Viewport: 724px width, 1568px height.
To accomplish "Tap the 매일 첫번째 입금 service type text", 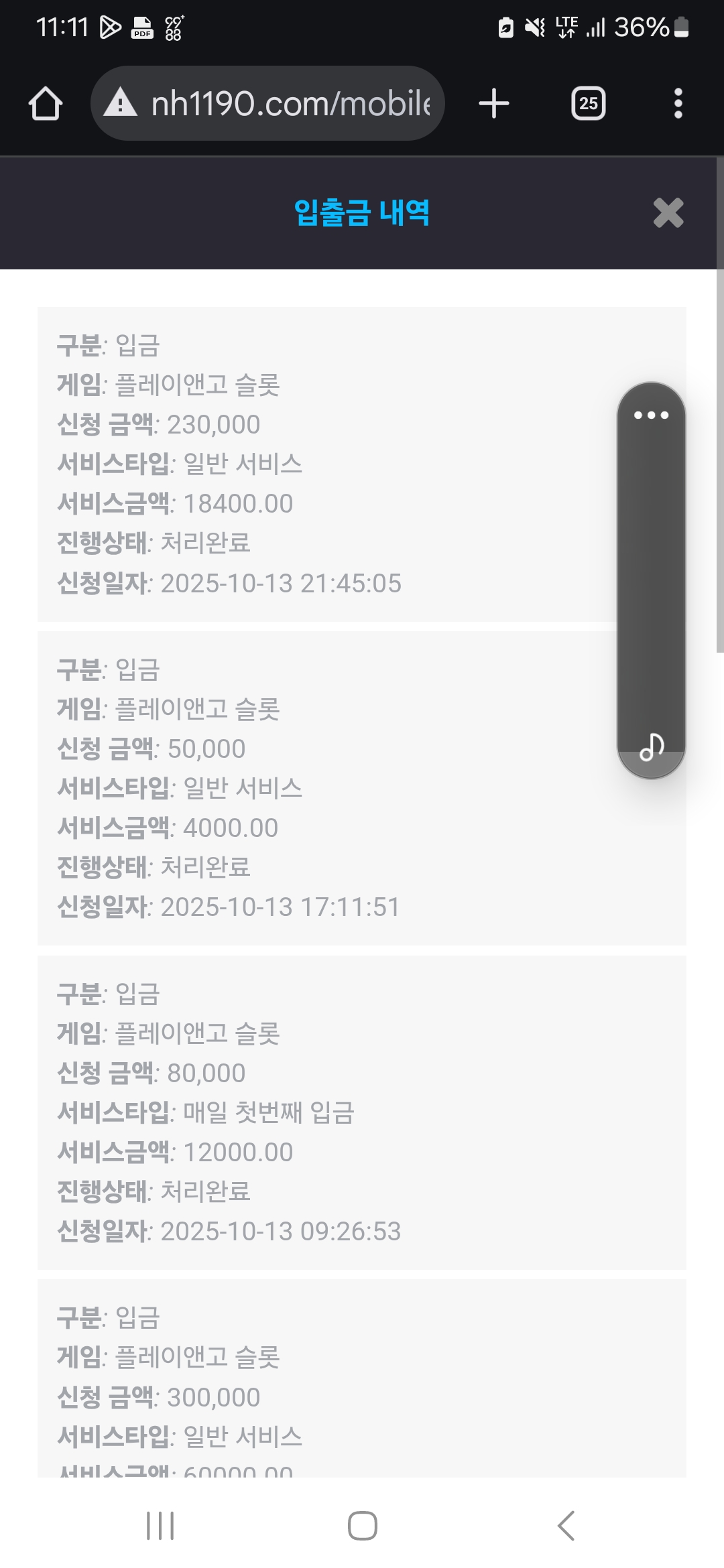I will [270, 1114].
